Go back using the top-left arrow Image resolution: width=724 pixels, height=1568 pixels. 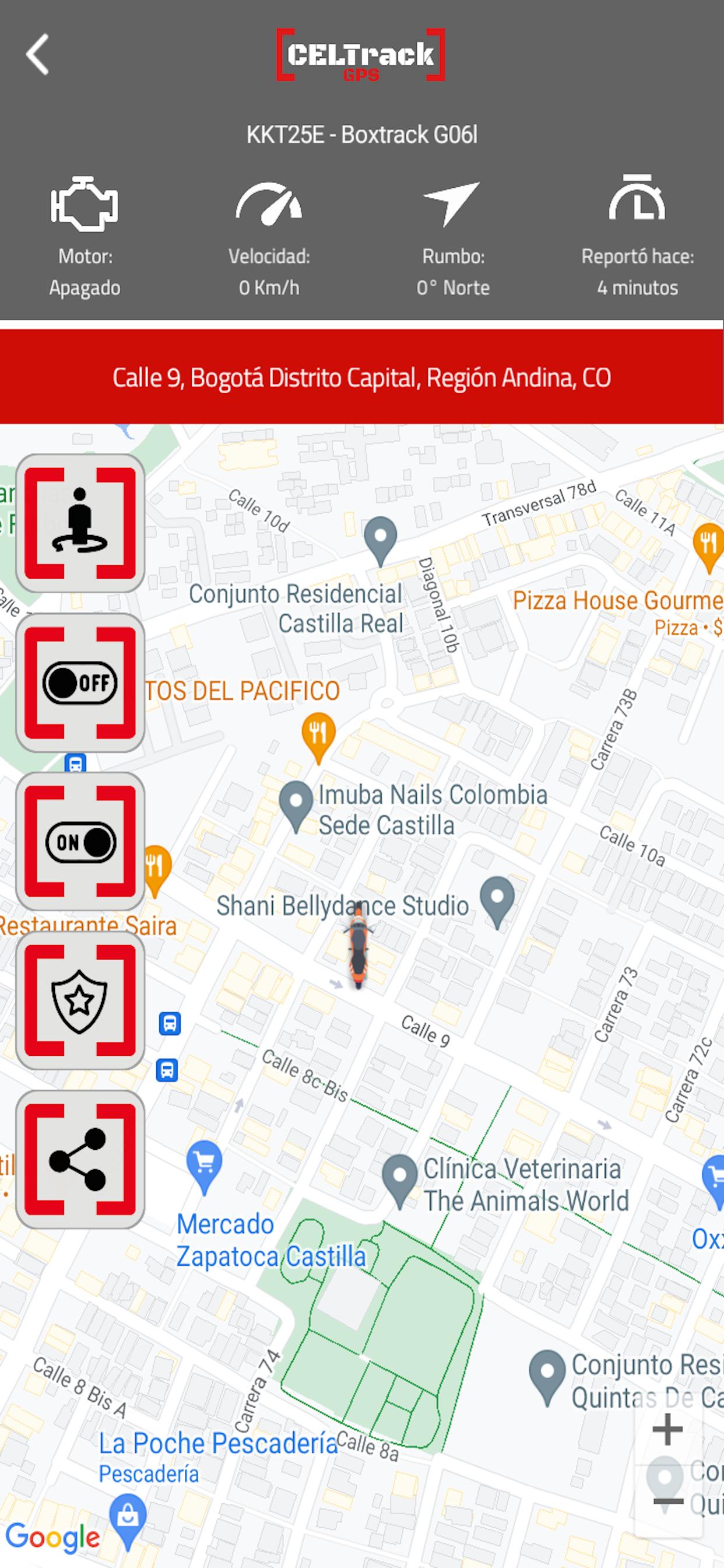pyautogui.click(x=38, y=55)
